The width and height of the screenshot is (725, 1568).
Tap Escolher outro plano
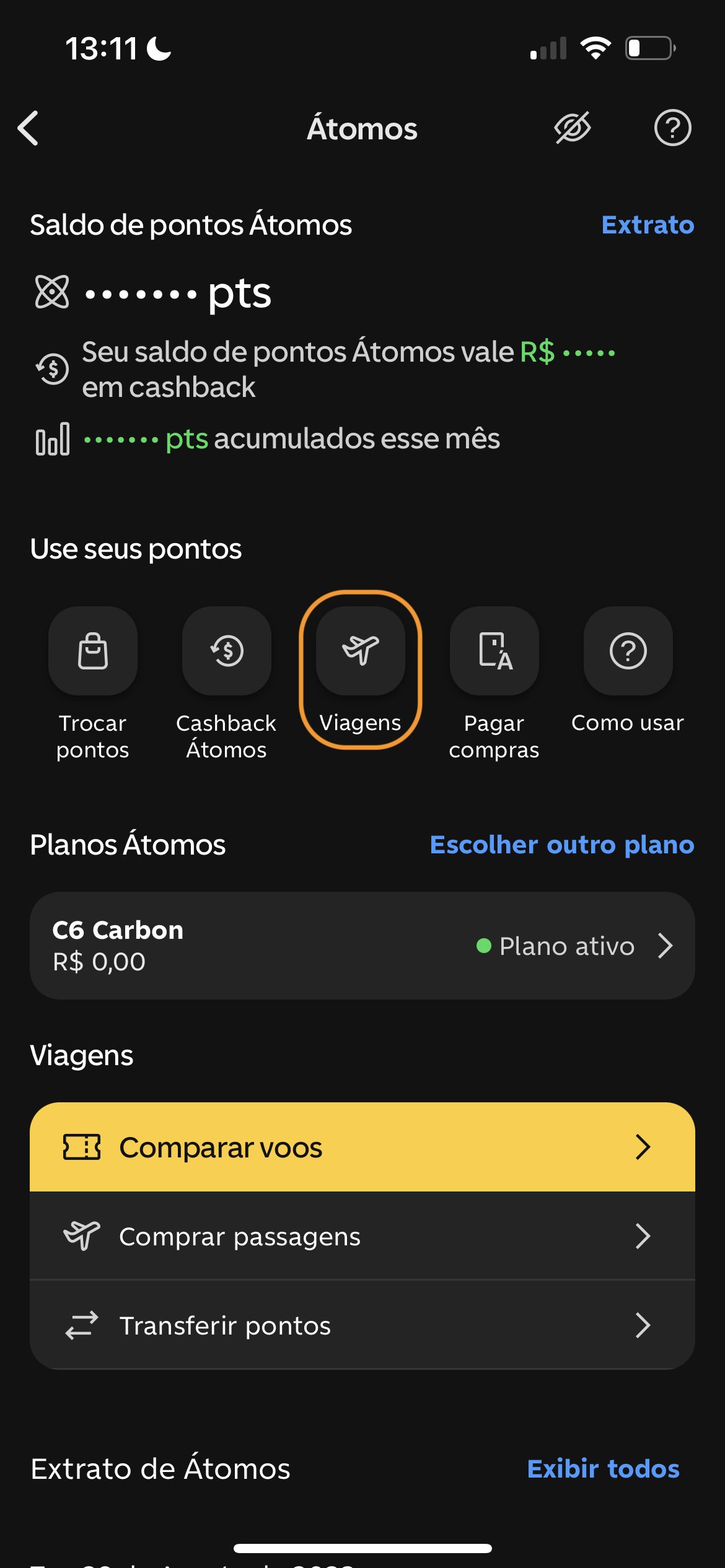562,845
